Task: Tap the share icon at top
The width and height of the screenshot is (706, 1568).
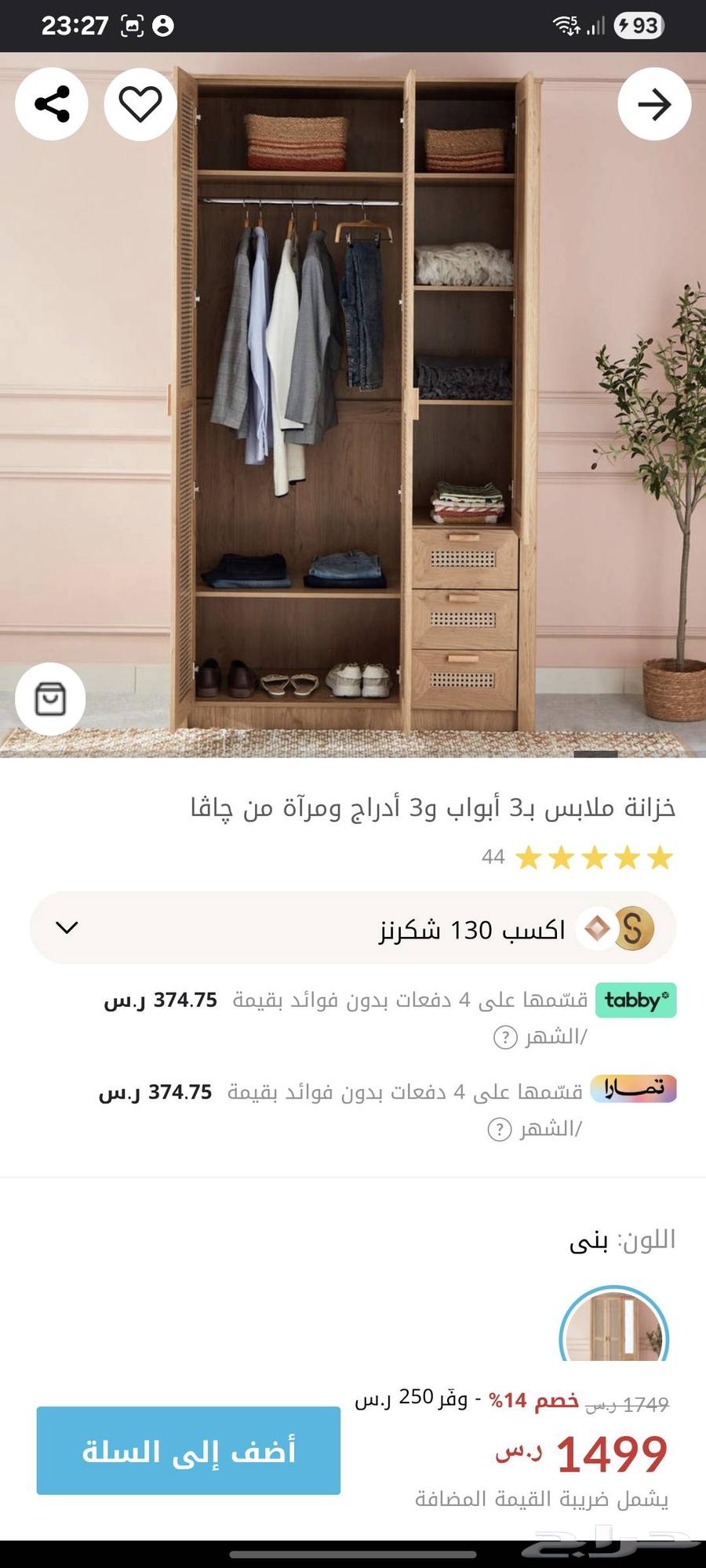Action: 51,102
